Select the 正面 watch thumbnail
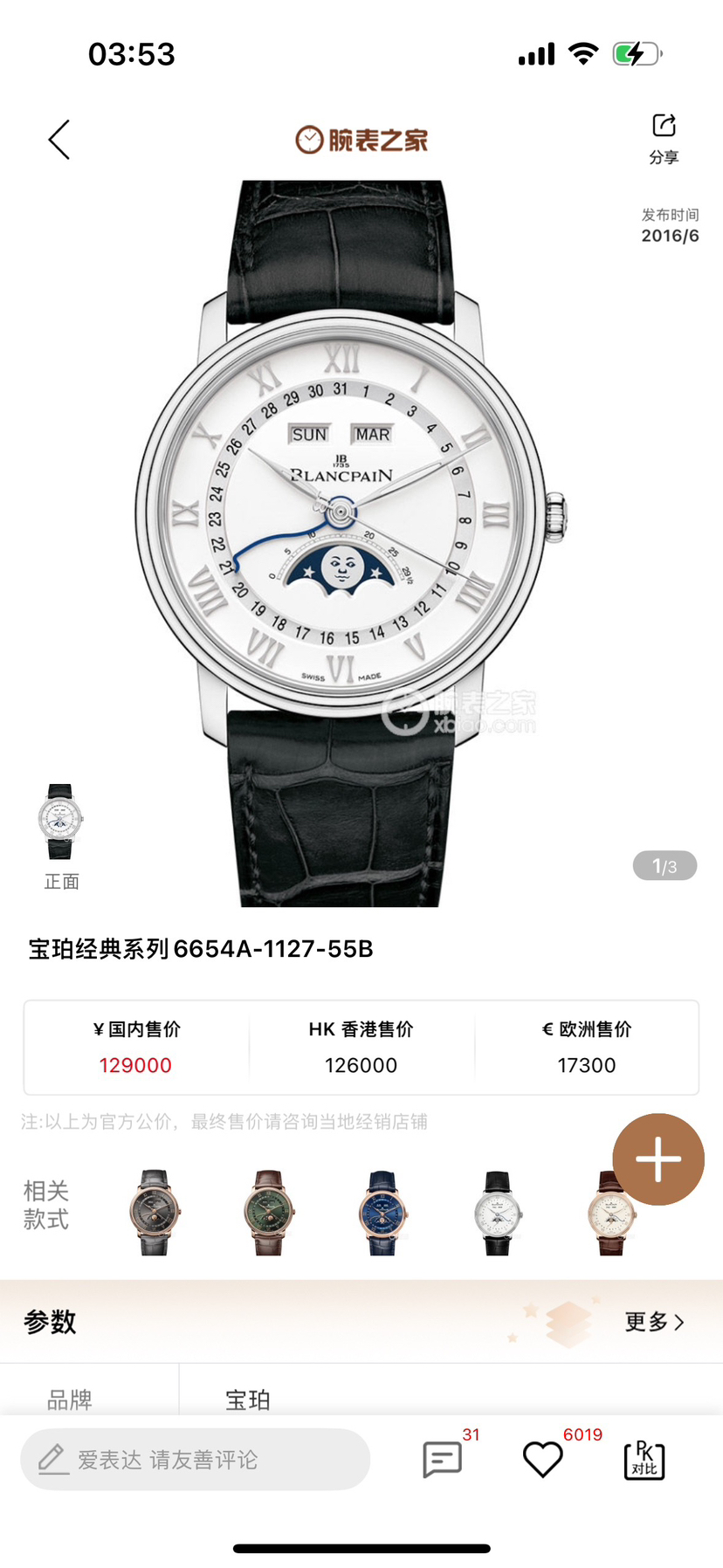Viewport: 723px width, 1568px height. (x=60, y=823)
